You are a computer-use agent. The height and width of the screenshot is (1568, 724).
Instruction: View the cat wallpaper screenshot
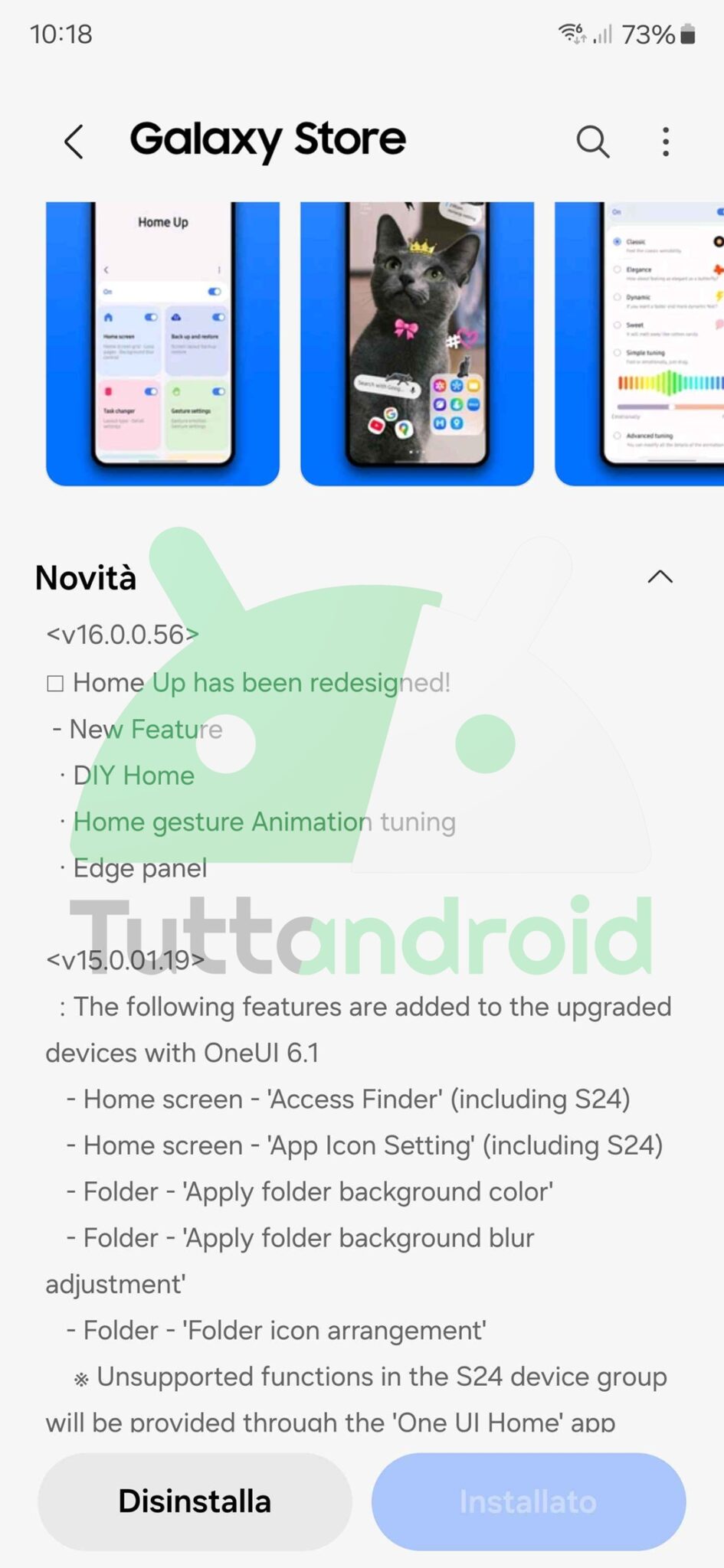(417, 344)
